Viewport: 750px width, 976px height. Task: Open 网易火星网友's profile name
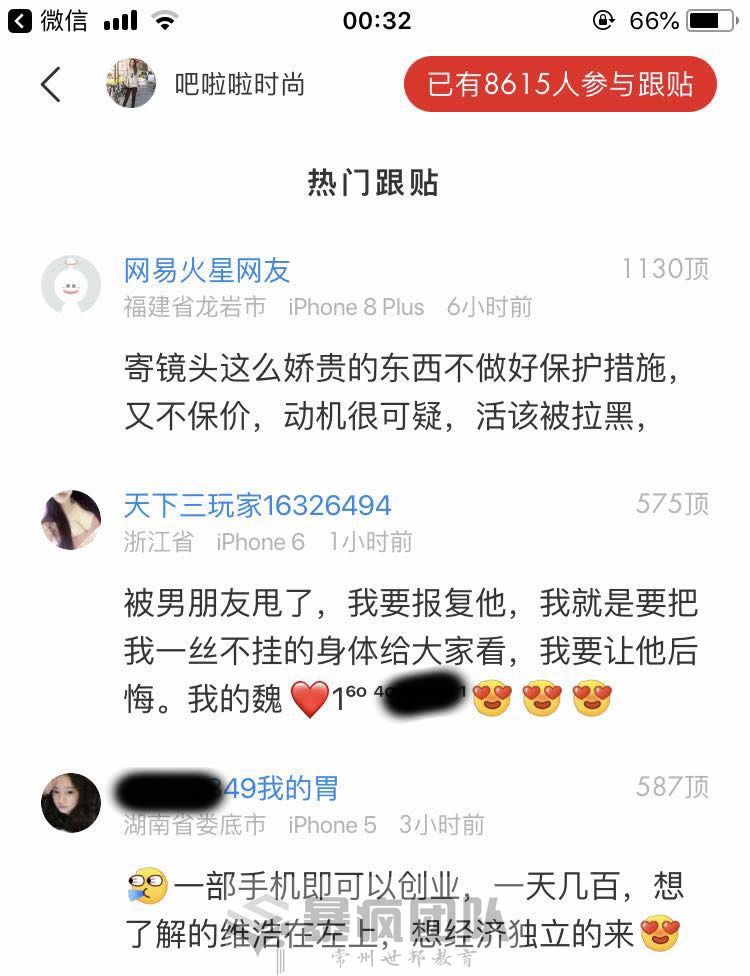tap(207, 270)
